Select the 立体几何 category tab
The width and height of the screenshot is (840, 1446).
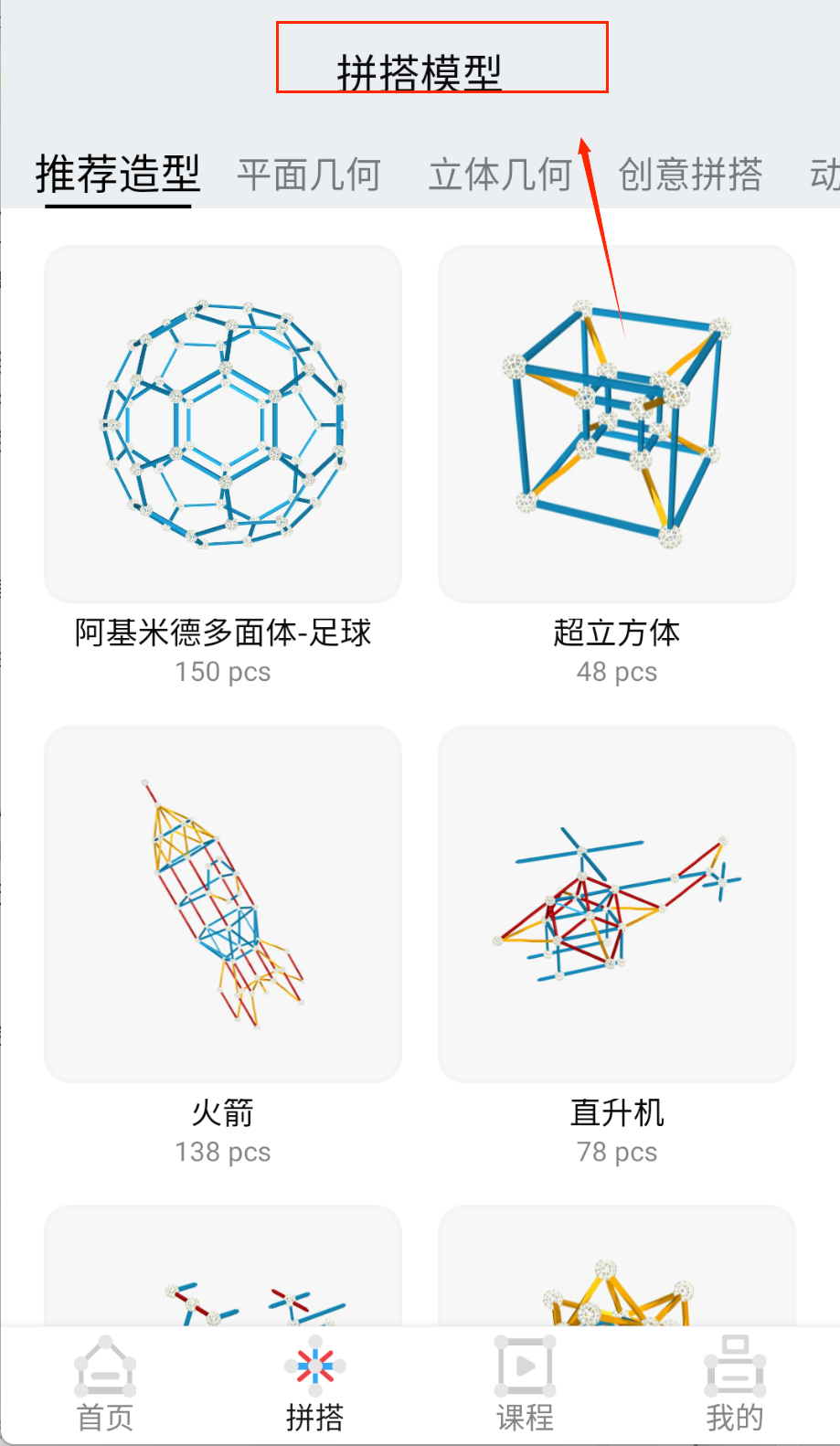(x=500, y=175)
